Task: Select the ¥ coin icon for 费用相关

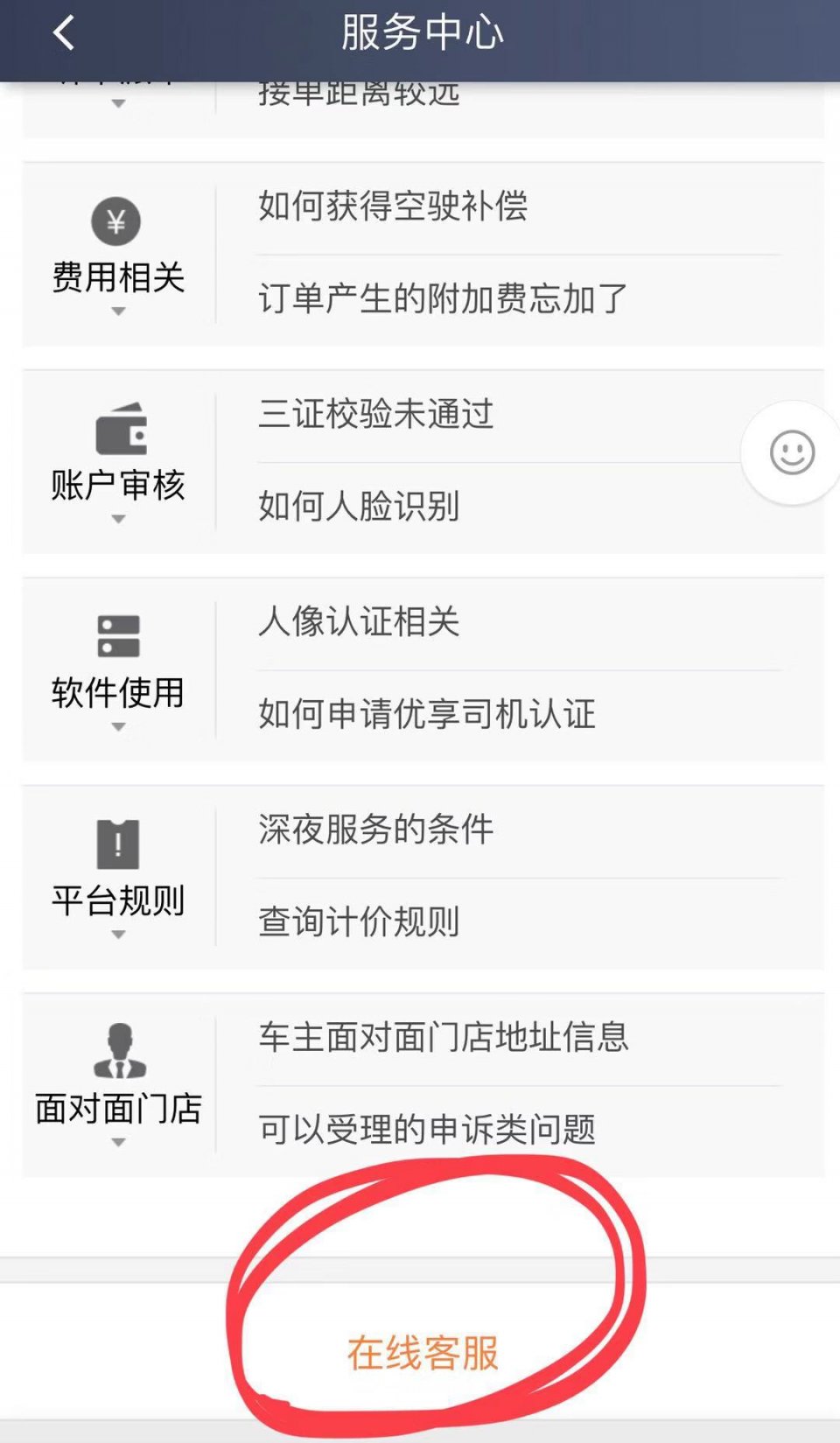Action: [116, 221]
